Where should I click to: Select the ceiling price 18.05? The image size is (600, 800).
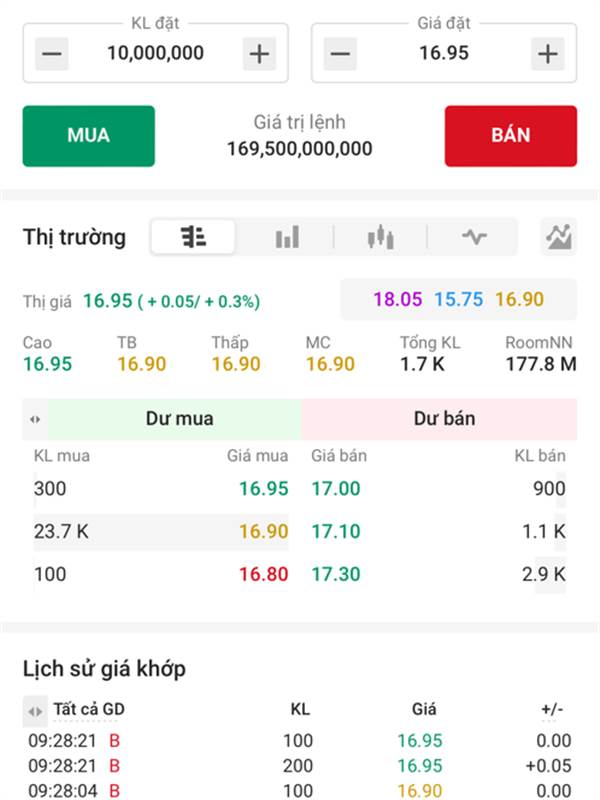pos(398,299)
